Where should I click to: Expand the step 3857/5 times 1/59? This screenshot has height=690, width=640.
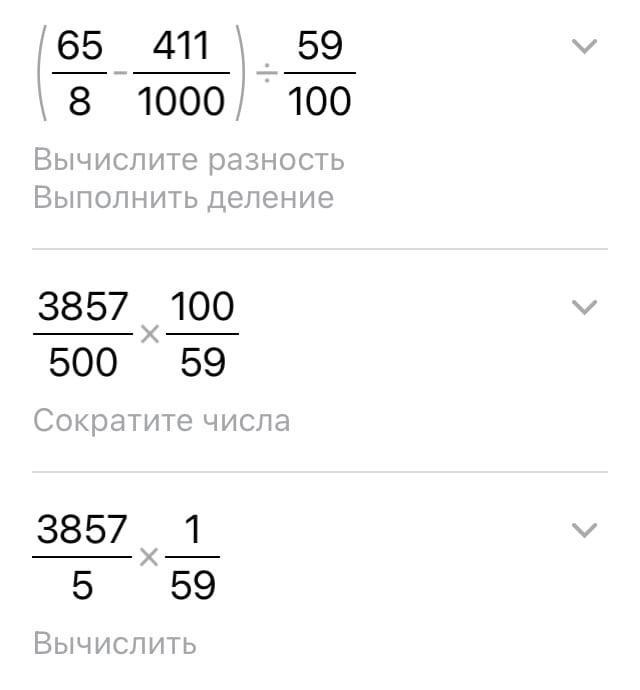[583, 529]
